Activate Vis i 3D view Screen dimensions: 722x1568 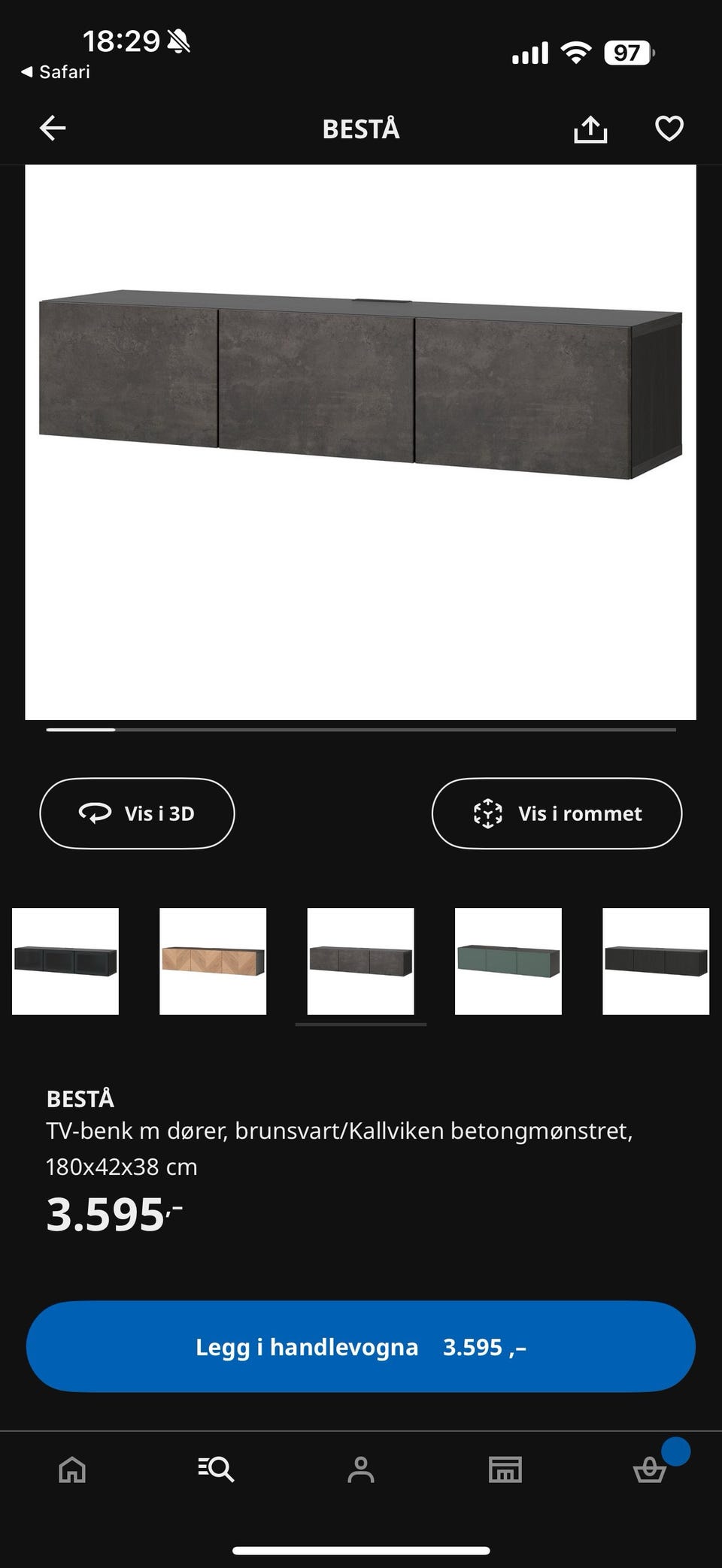[137, 813]
